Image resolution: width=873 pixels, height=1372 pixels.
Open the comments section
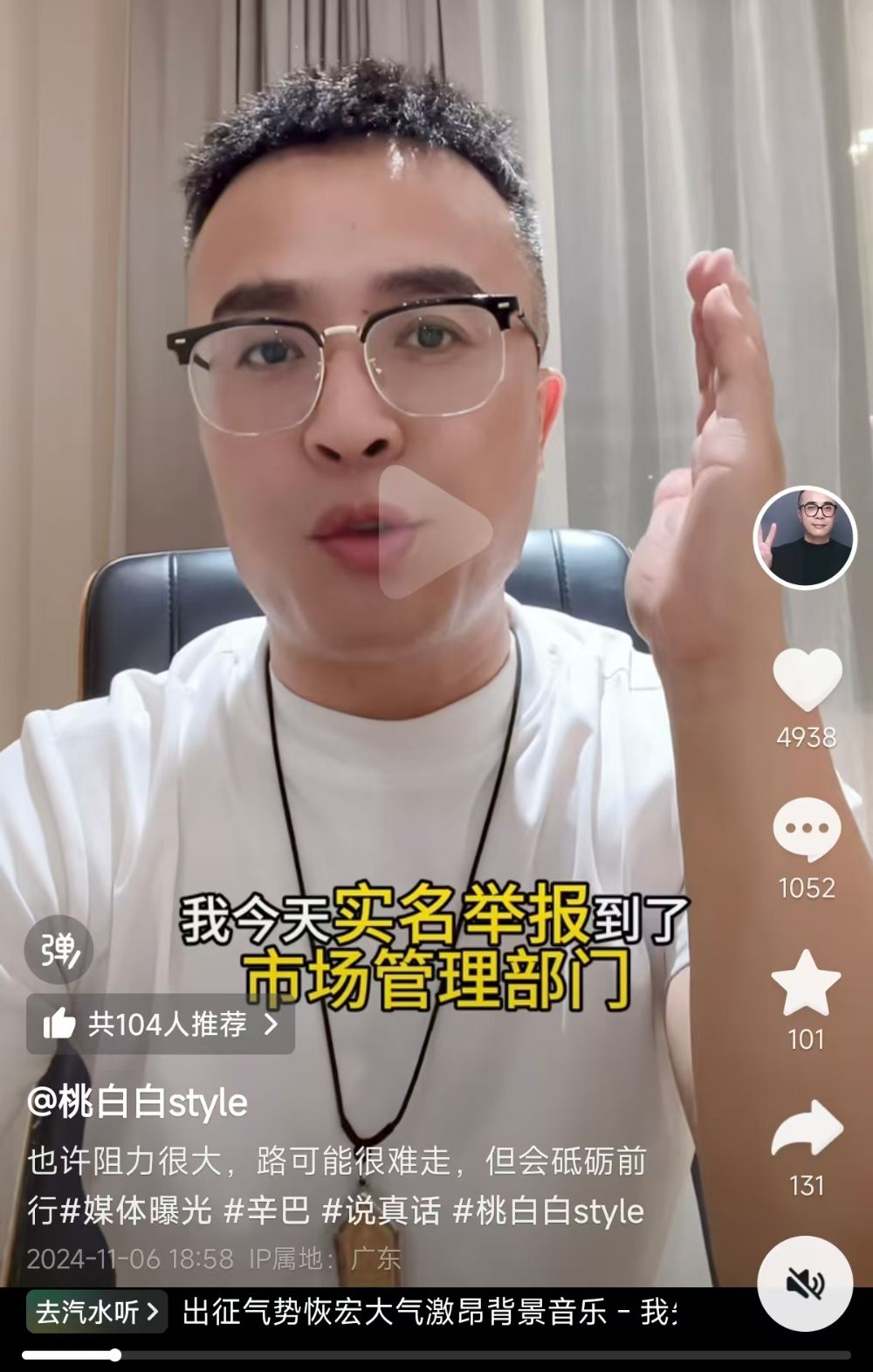pyautogui.click(x=807, y=829)
